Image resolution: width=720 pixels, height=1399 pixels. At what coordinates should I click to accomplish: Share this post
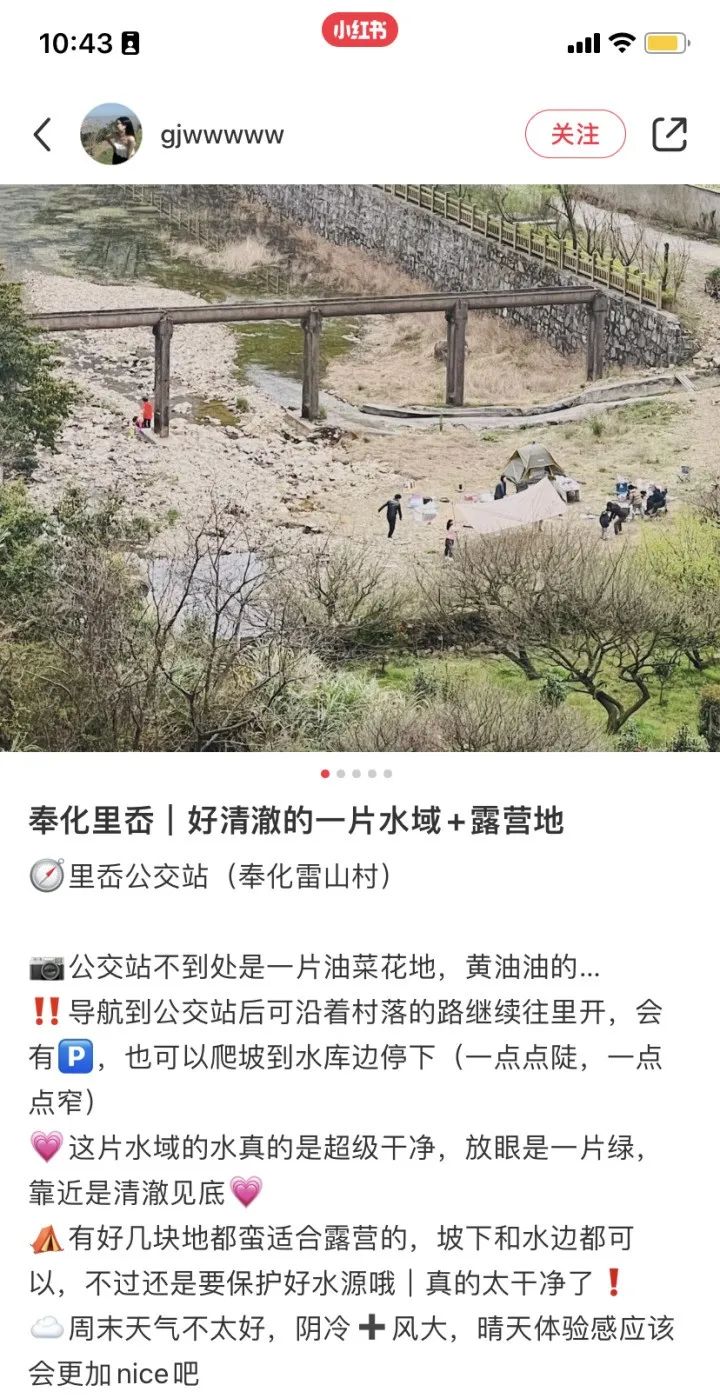click(669, 134)
